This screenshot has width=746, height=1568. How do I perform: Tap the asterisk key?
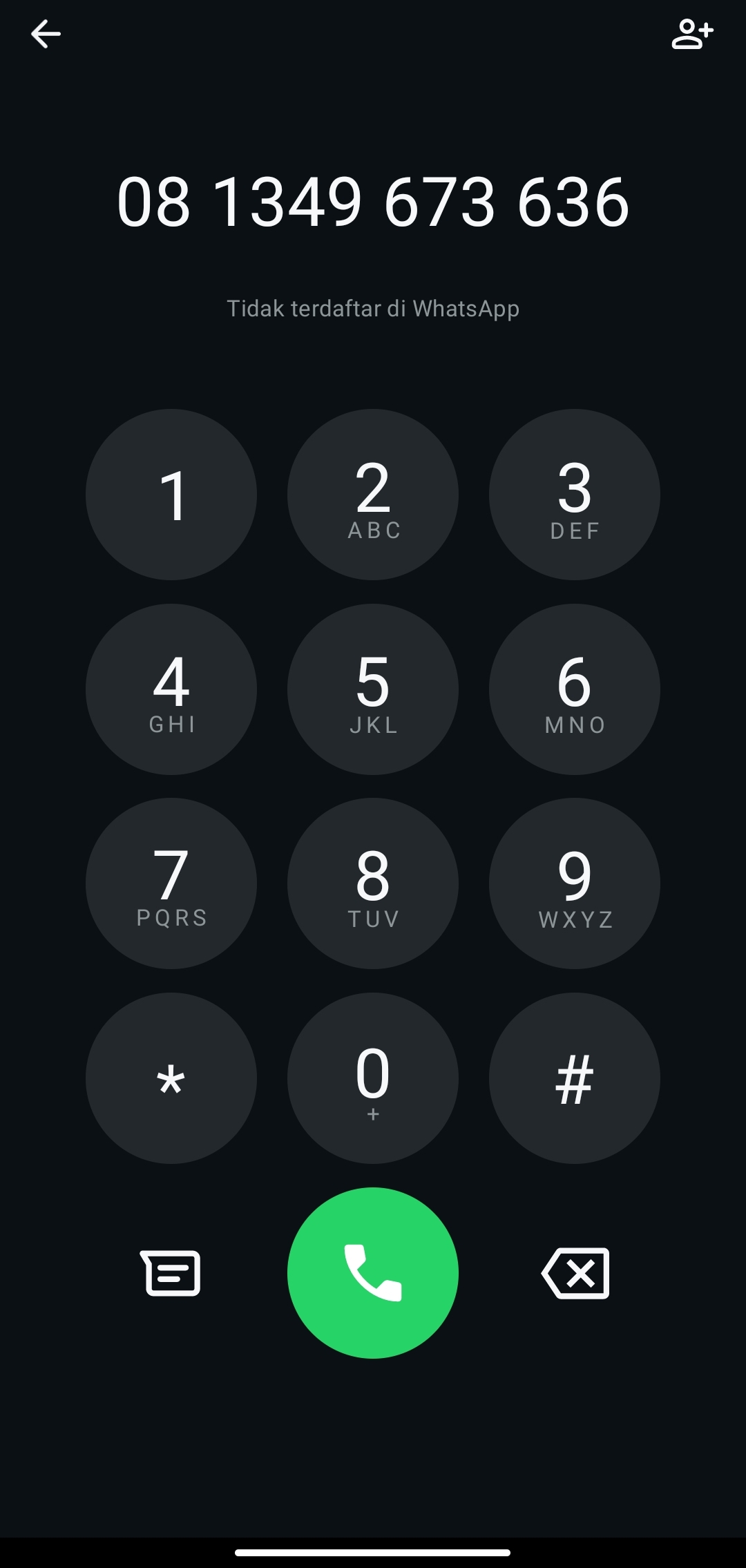click(171, 1078)
